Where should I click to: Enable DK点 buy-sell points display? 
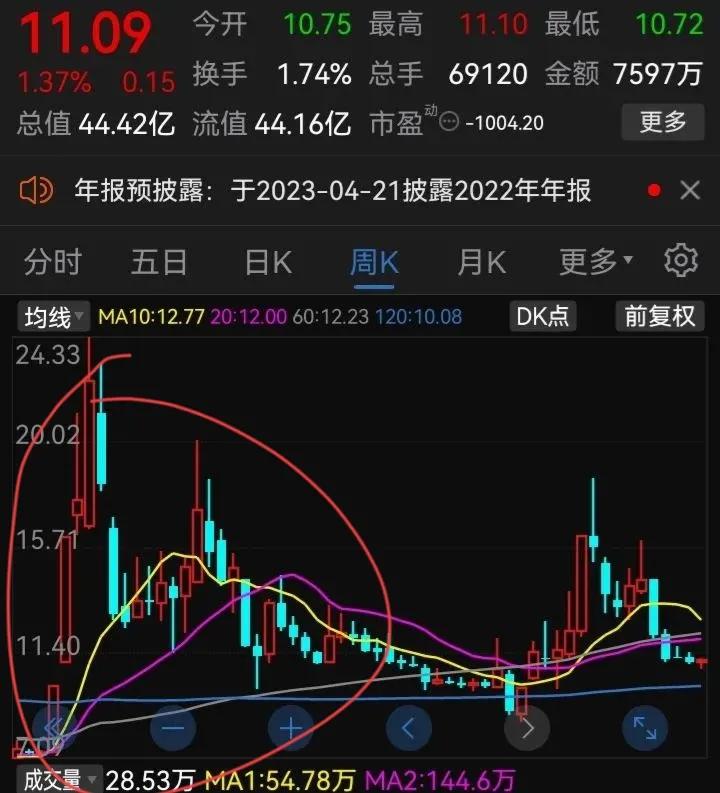pos(543,316)
